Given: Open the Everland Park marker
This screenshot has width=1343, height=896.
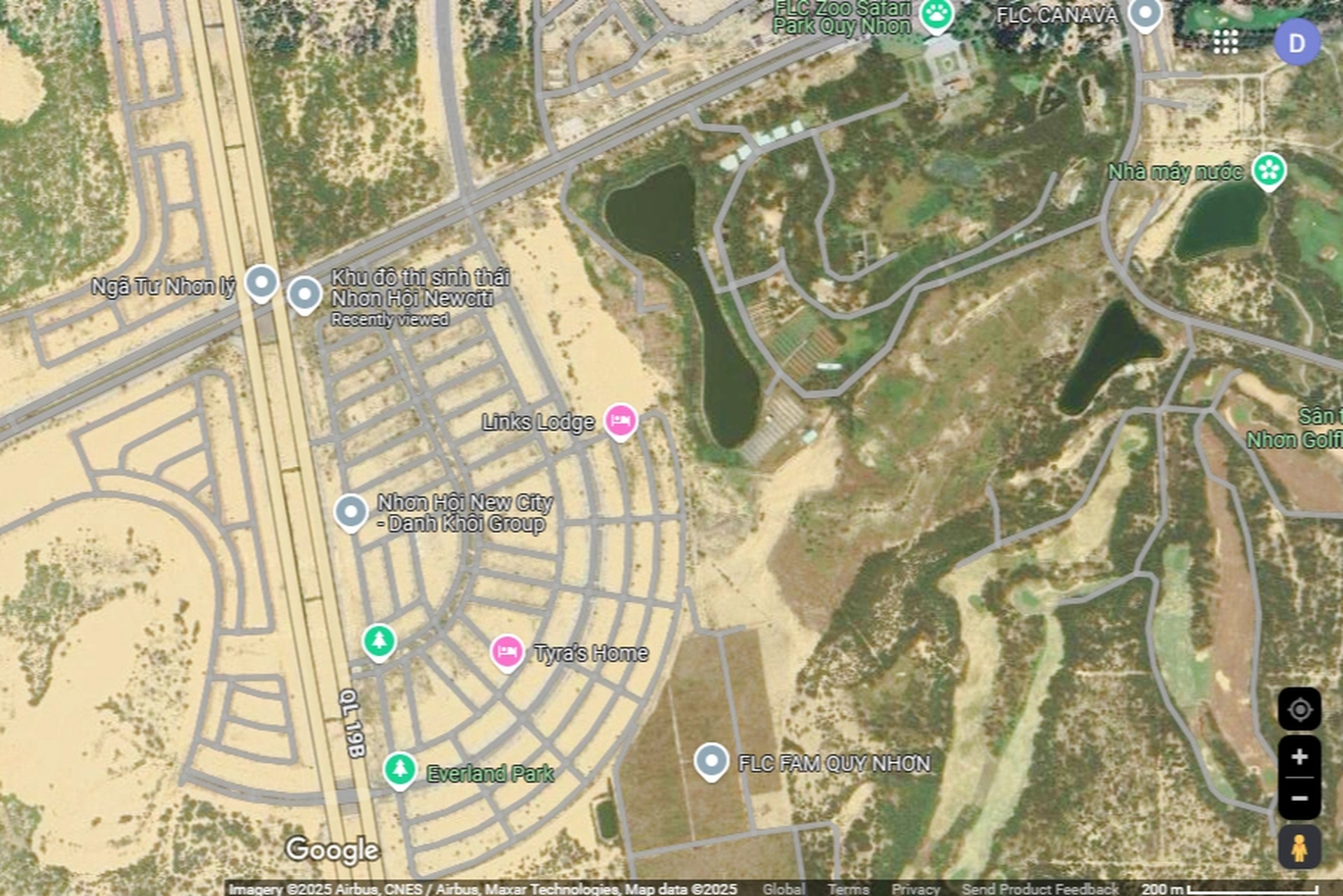Looking at the screenshot, I should pos(400,769).
